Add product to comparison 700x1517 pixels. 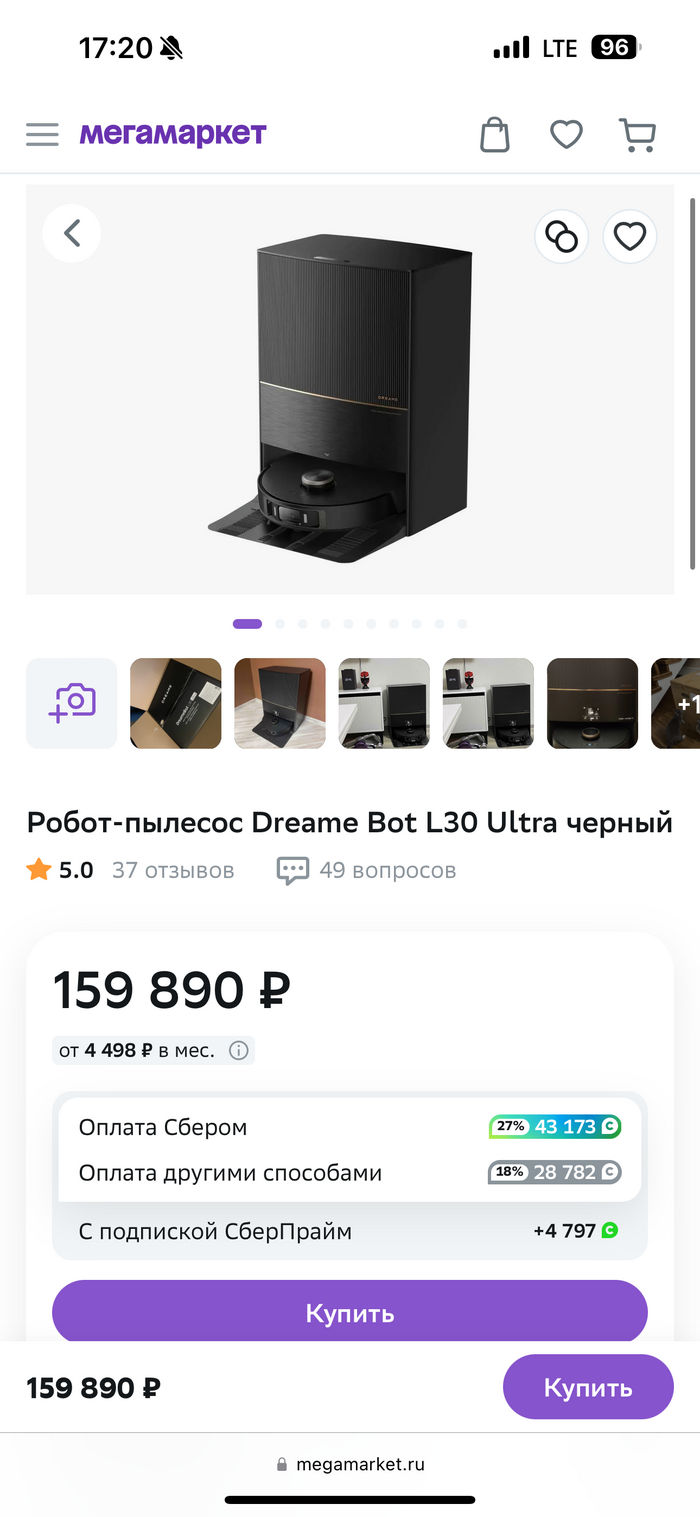click(561, 237)
